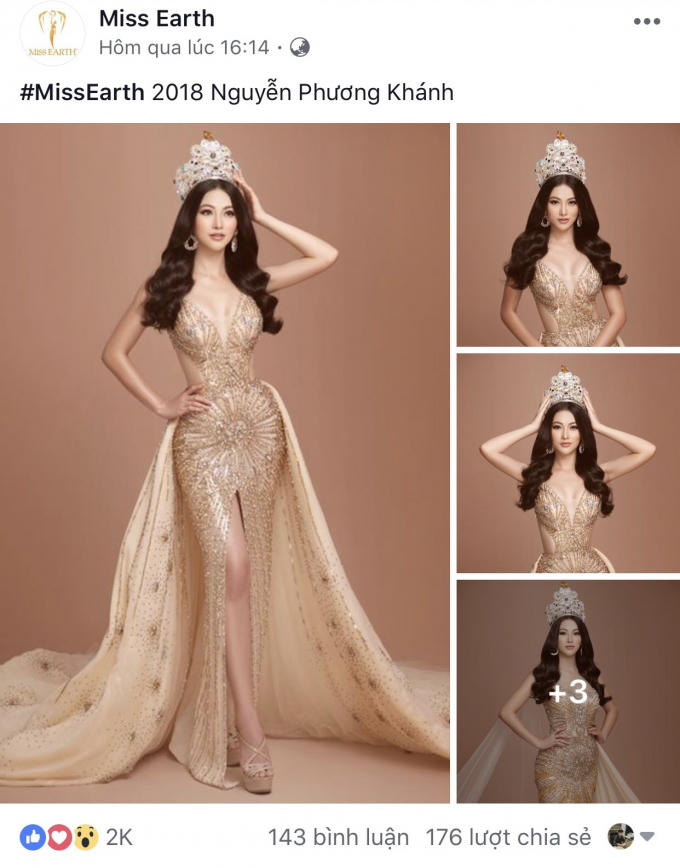This screenshot has height=868, width=680.
Task: Open the Miss Earth page name link
Action: click(156, 18)
